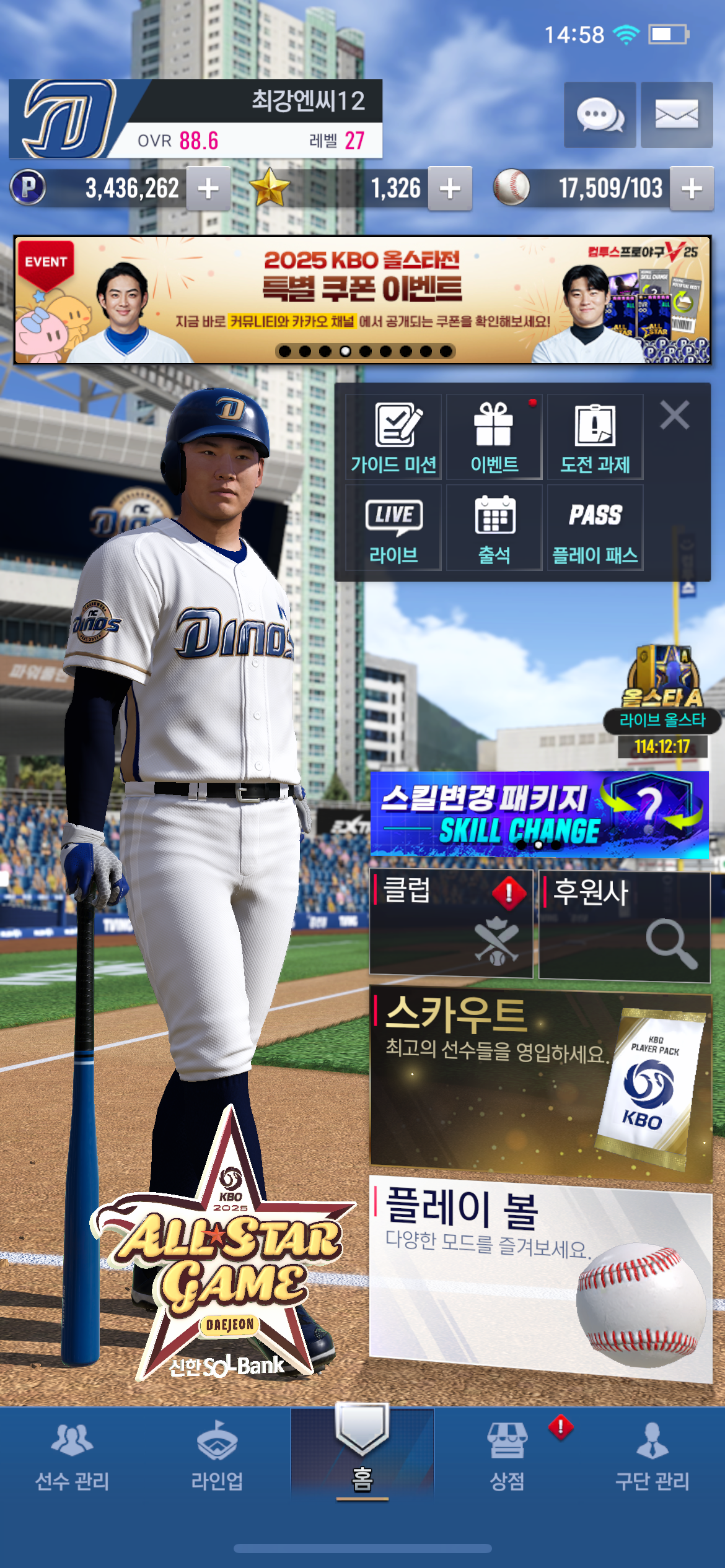Image resolution: width=725 pixels, height=1568 pixels.
Task: Open the chat bubble icon
Action: coord(599,115)
